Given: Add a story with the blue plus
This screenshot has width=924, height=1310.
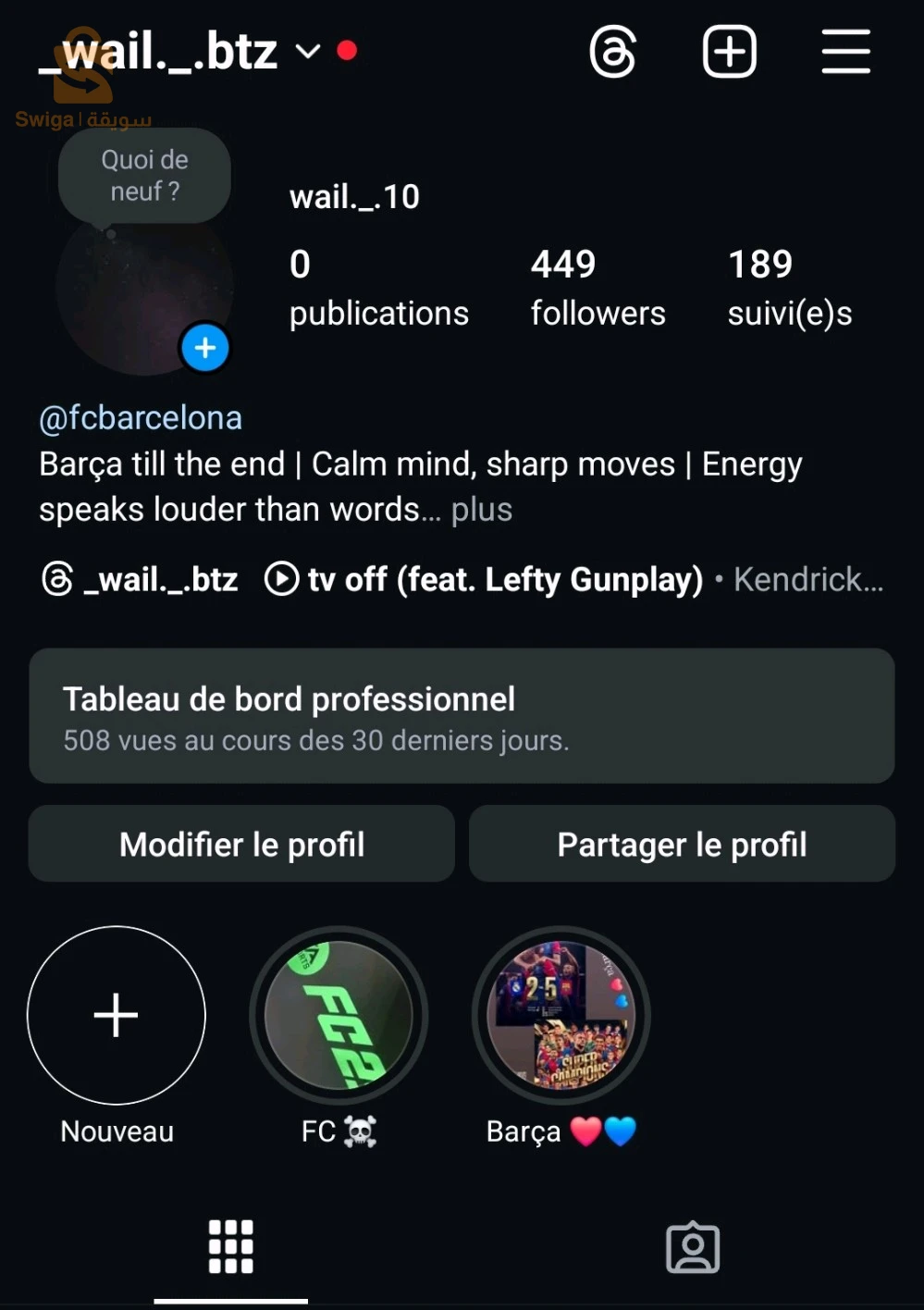Looking at the screenshot, I should [205, 348].
